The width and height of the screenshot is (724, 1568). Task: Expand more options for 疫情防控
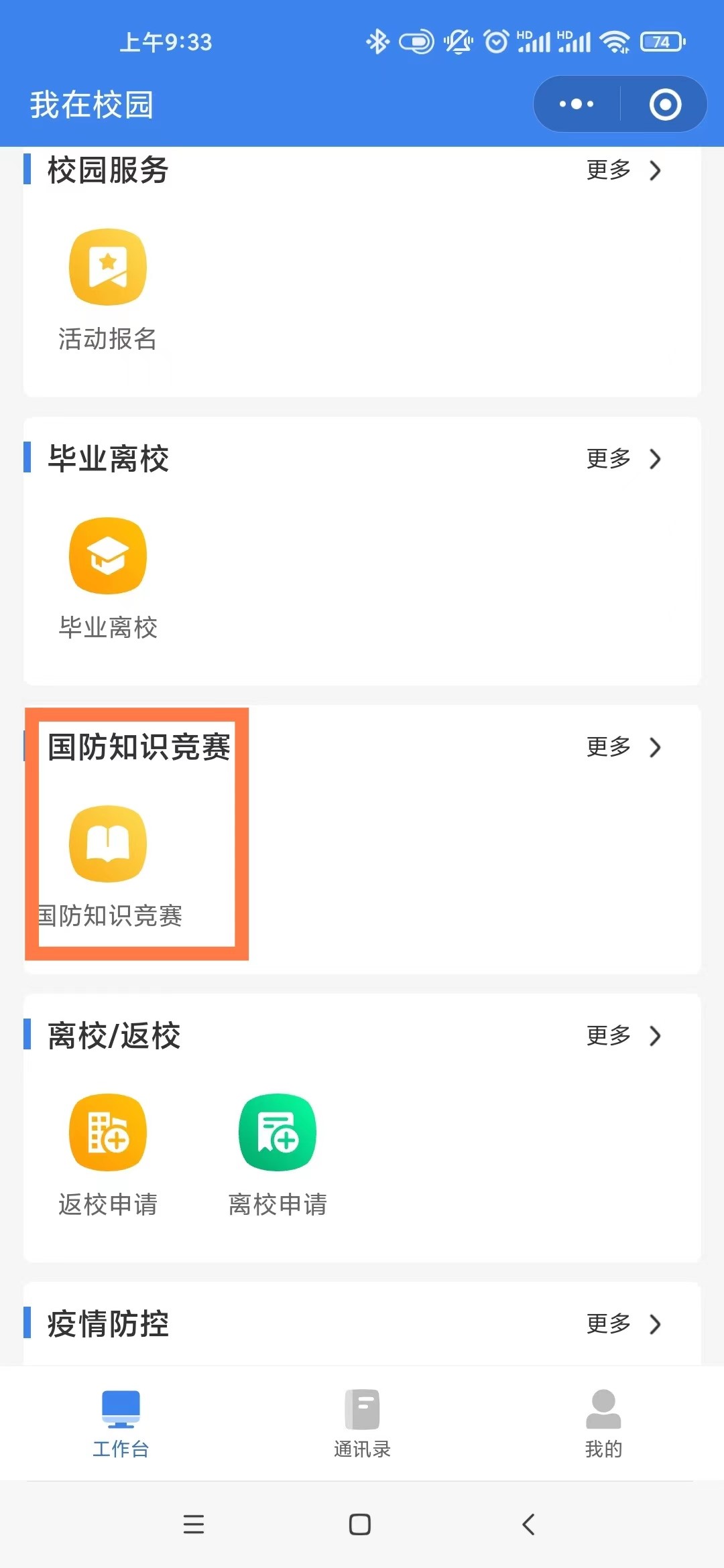623,1324
